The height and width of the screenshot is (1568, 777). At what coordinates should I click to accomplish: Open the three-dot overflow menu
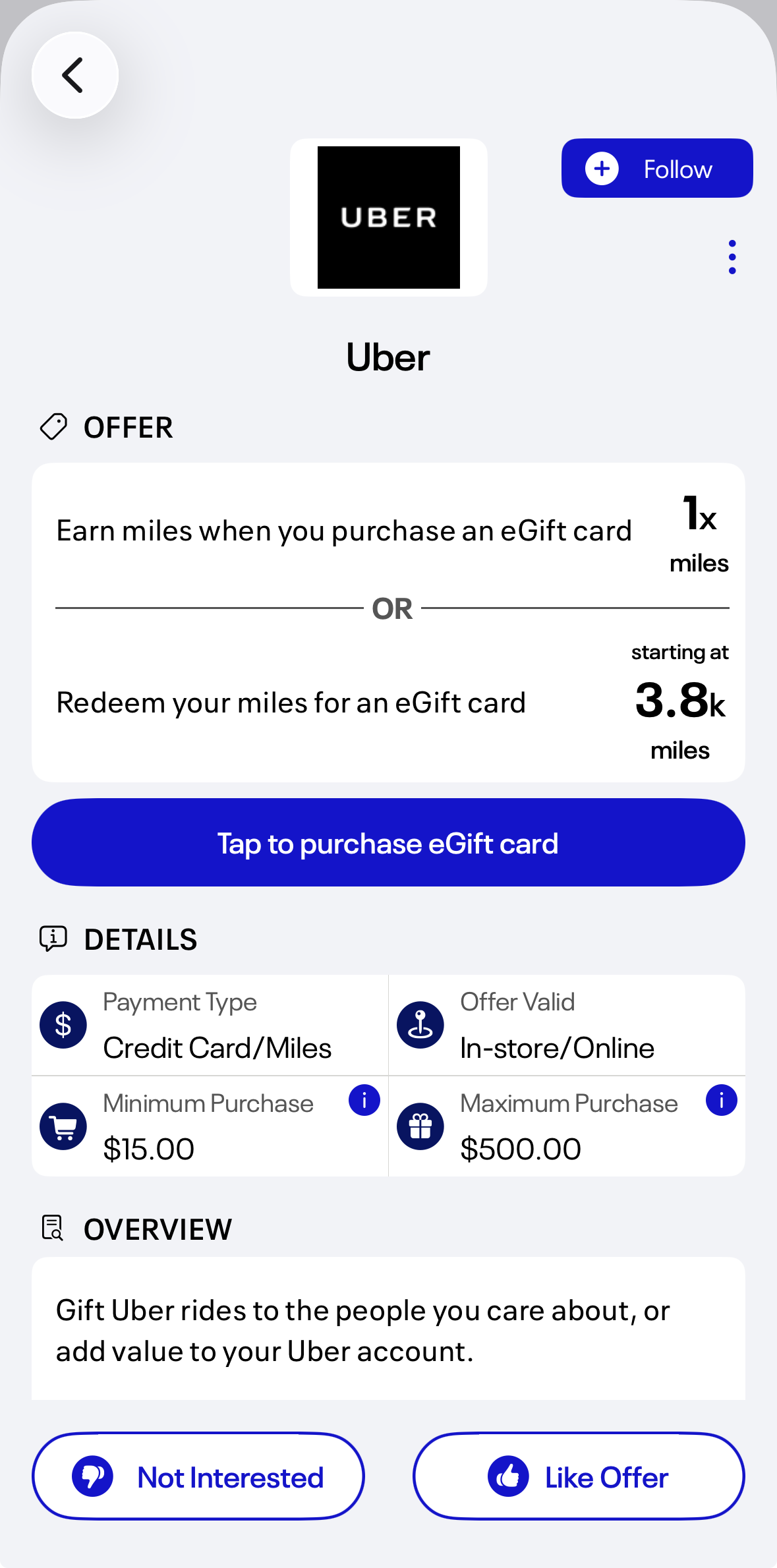click(x=732, y=257)
